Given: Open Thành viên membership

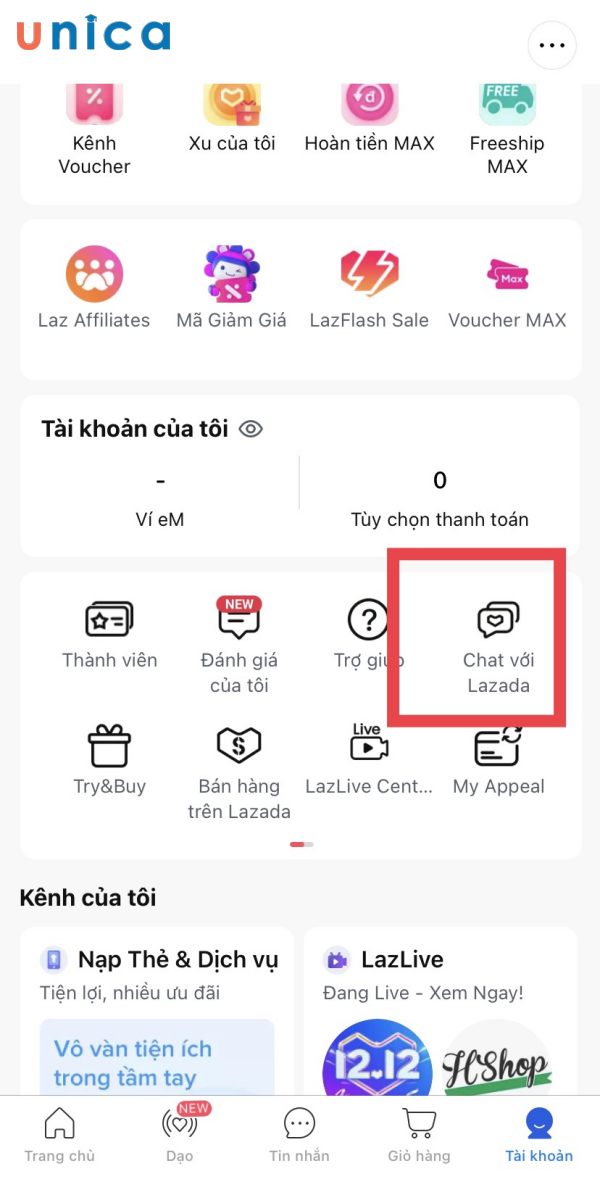Looking at the screenshot, I should pos(109,634).
